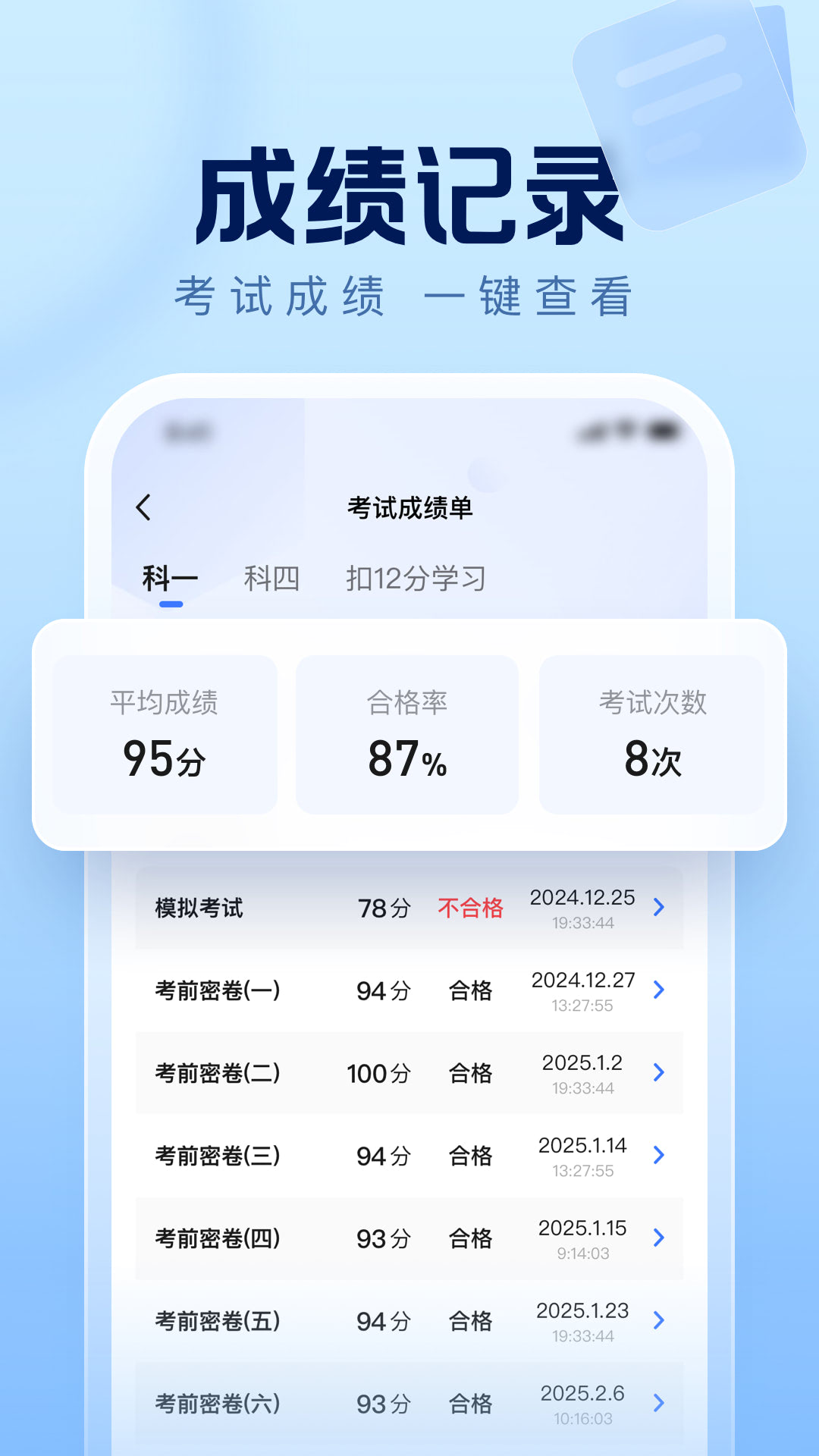The image size is (819, 1456).
Task: Tap the 考试成绩单 page title
Action: (409, 507)
